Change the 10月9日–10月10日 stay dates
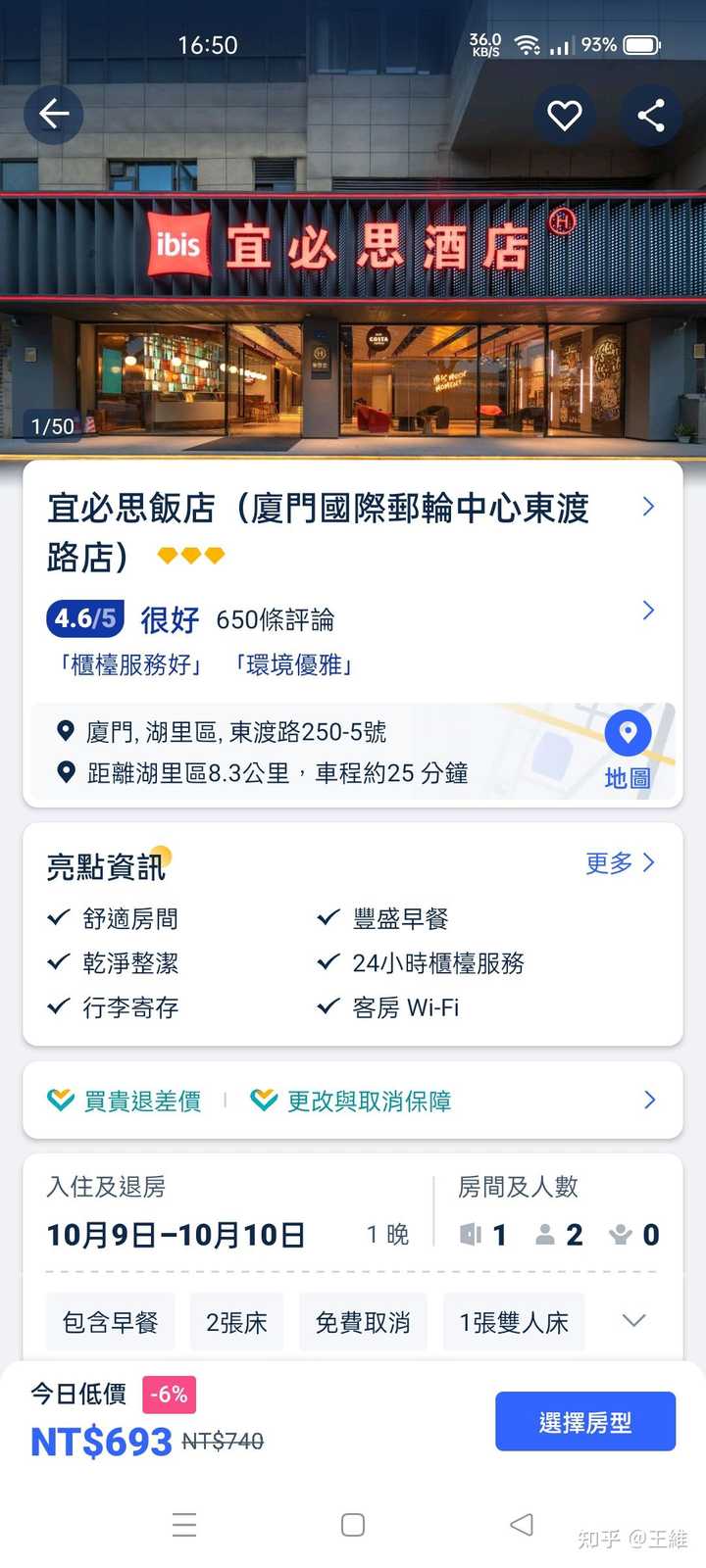Image resolution: width=706 pixels, height=1568 pixels. click(176, 1235)
